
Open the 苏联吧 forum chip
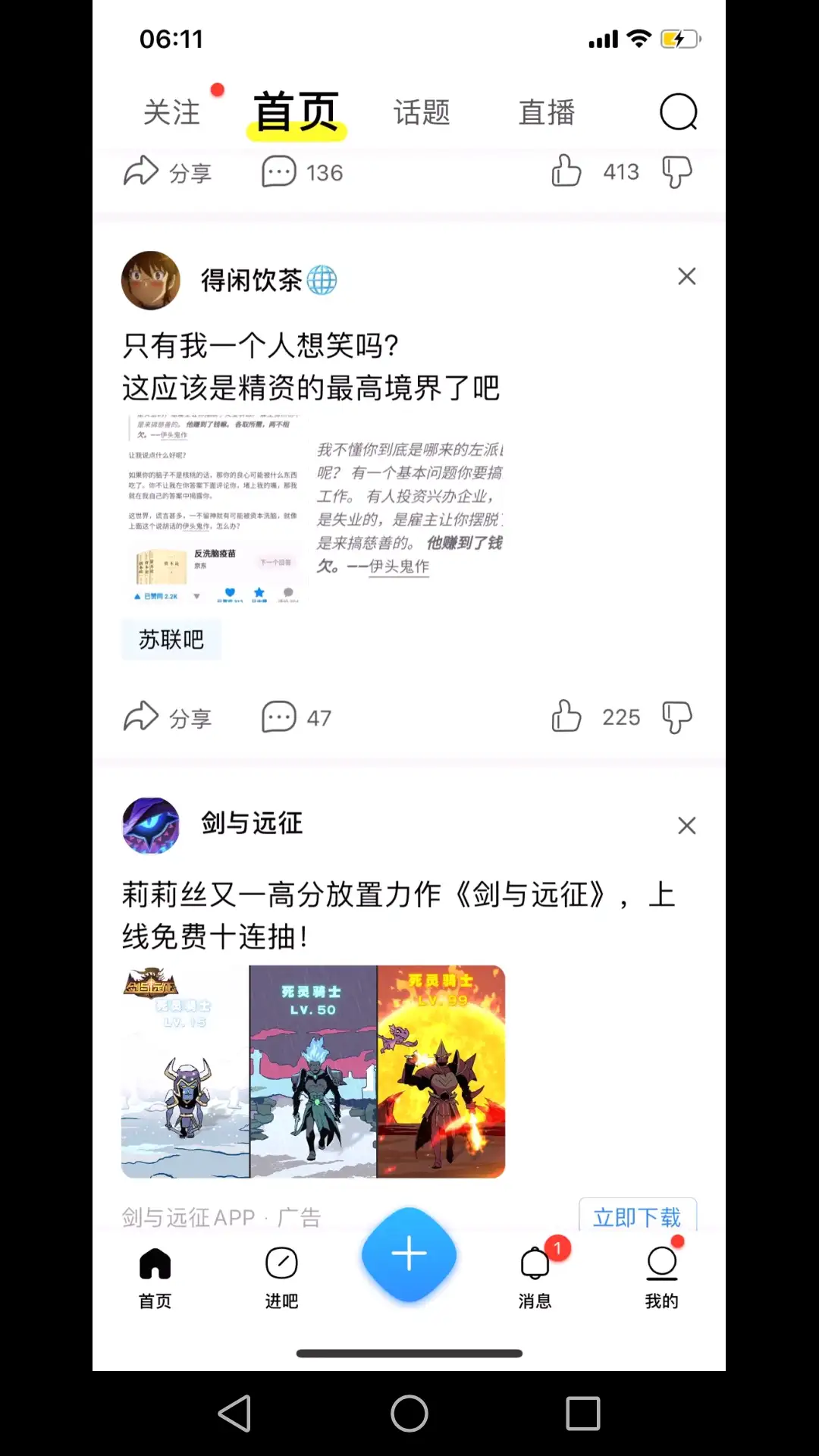point(171,639)
